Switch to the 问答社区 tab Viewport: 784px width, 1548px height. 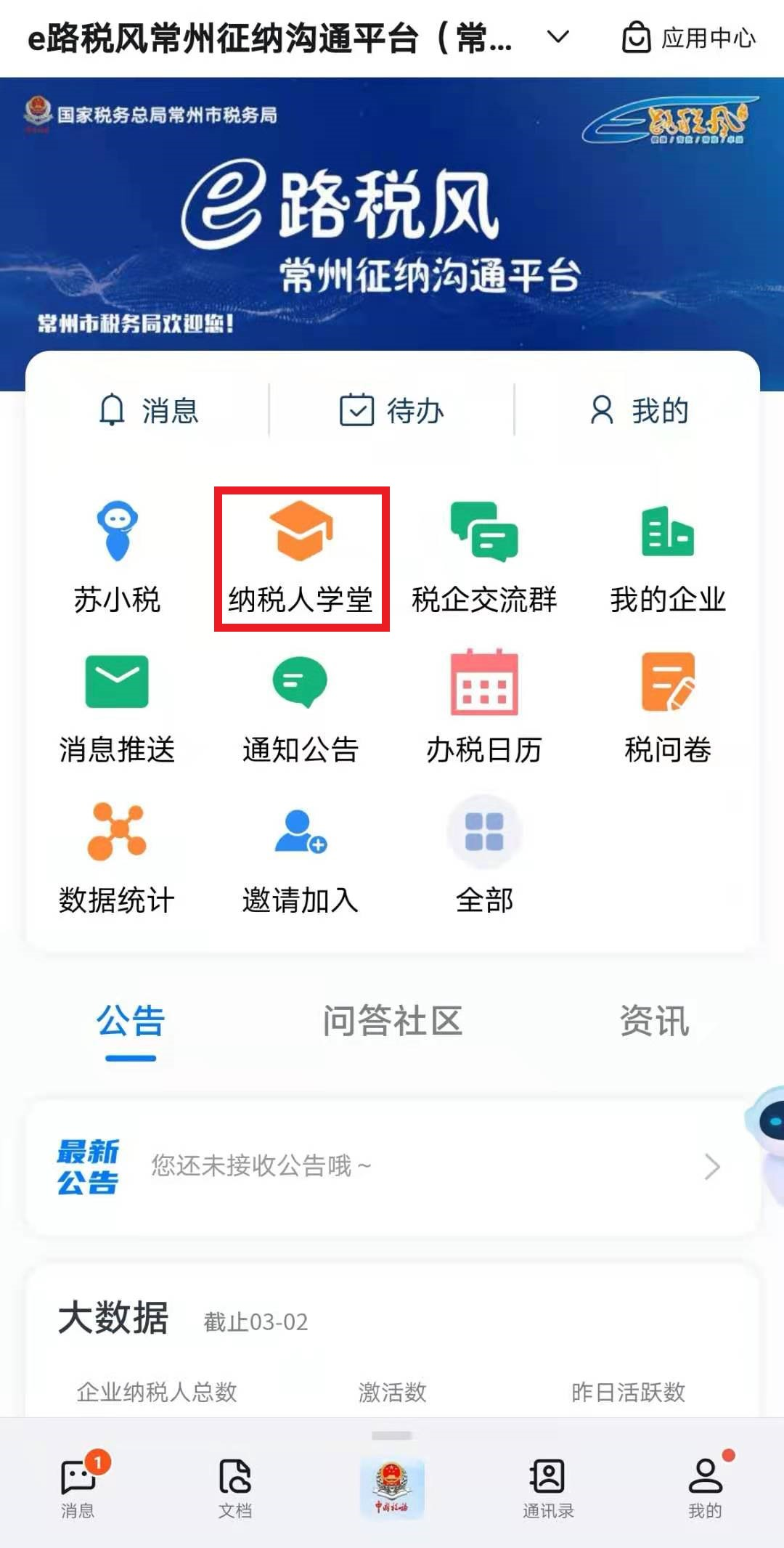coord(392,1021)
